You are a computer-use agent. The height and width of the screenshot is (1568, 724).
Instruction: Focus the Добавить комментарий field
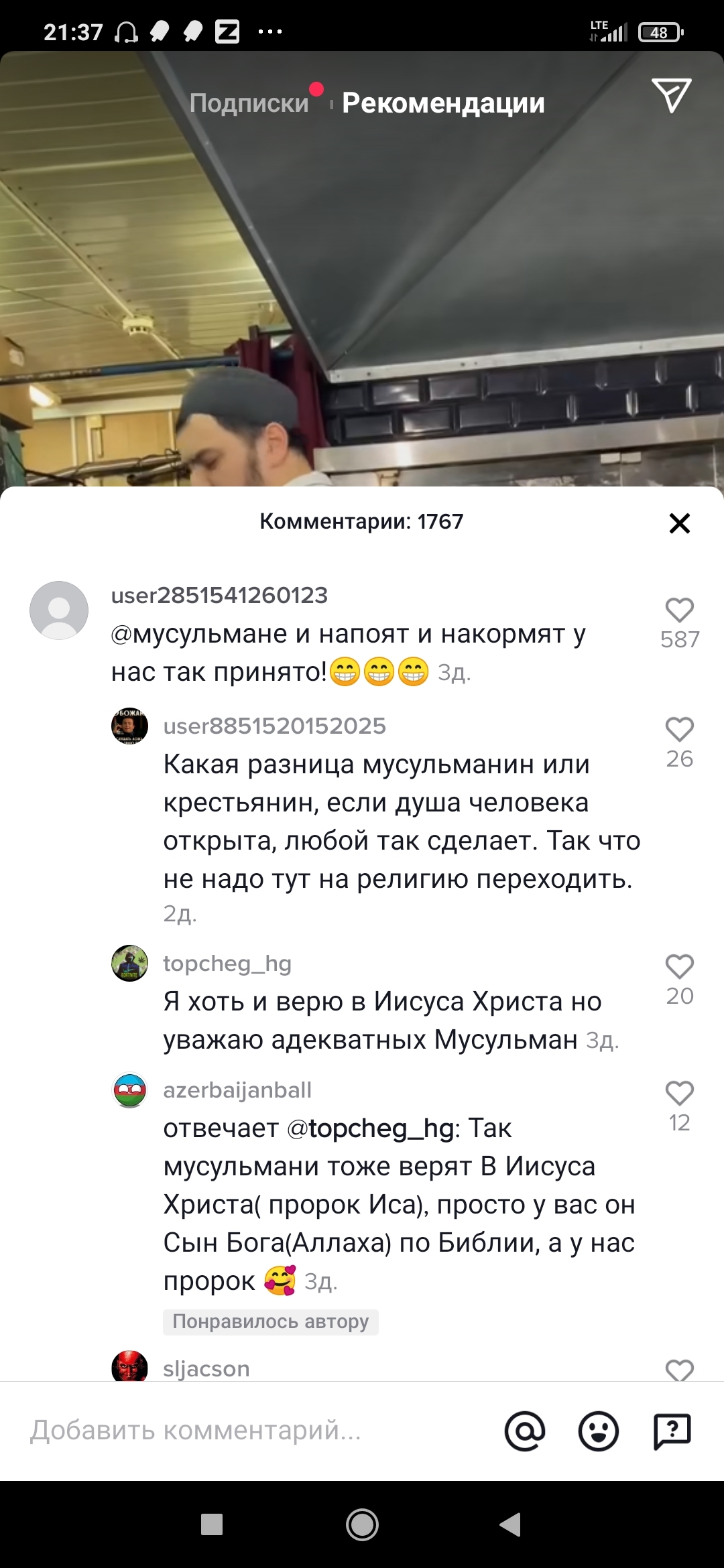click(255, 1431)
